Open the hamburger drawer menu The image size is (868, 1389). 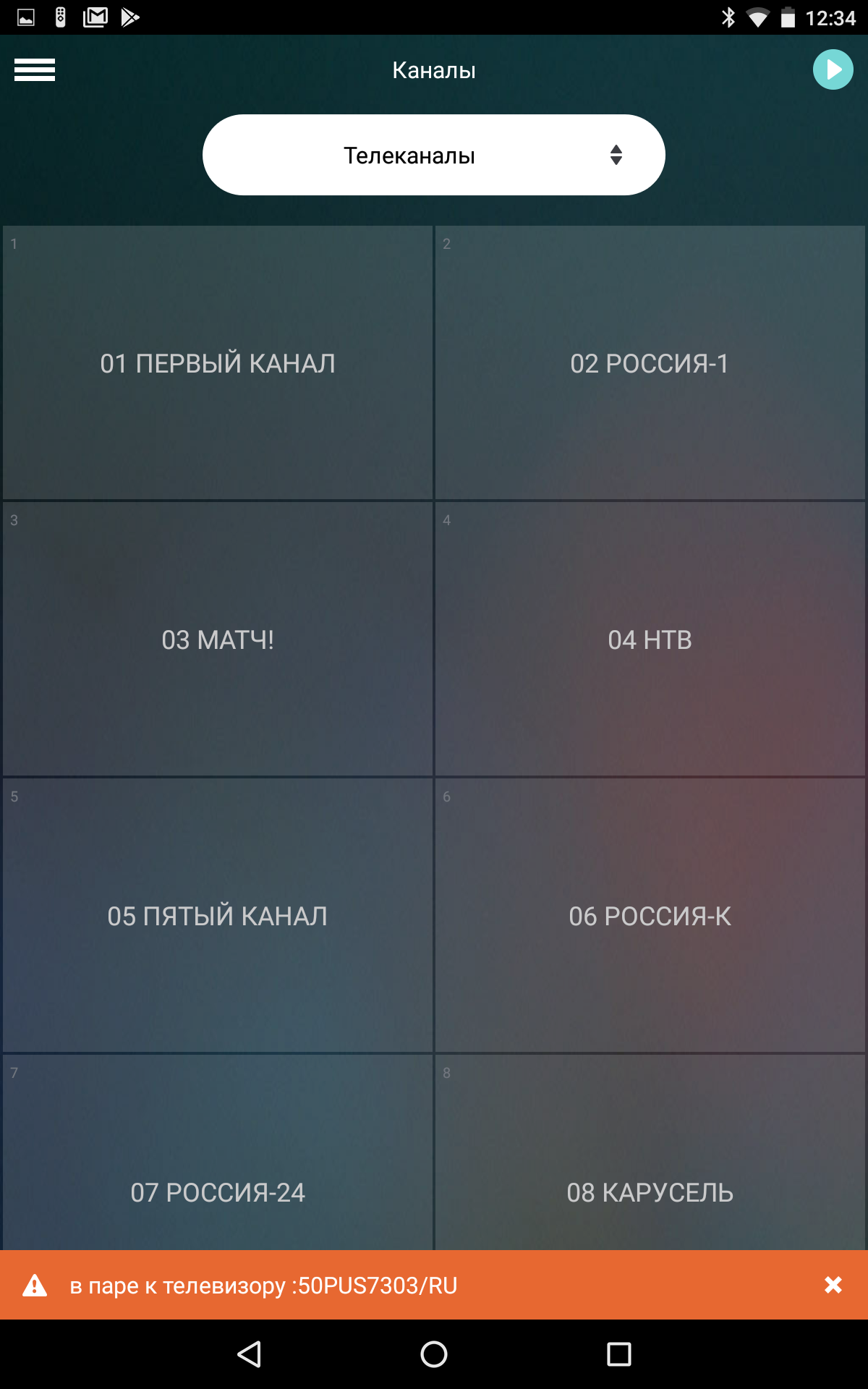35,70
